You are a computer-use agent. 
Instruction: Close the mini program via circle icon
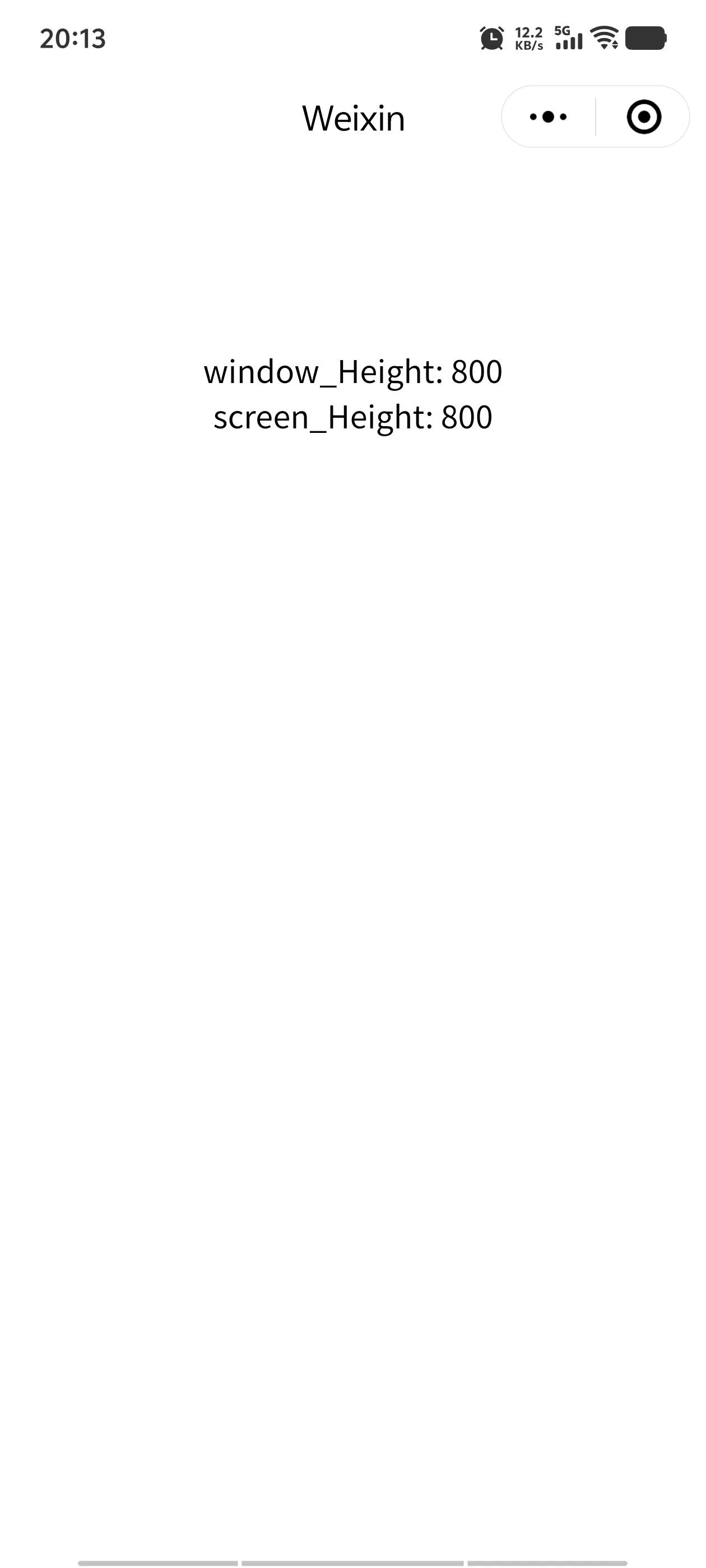tap(644, 117)
